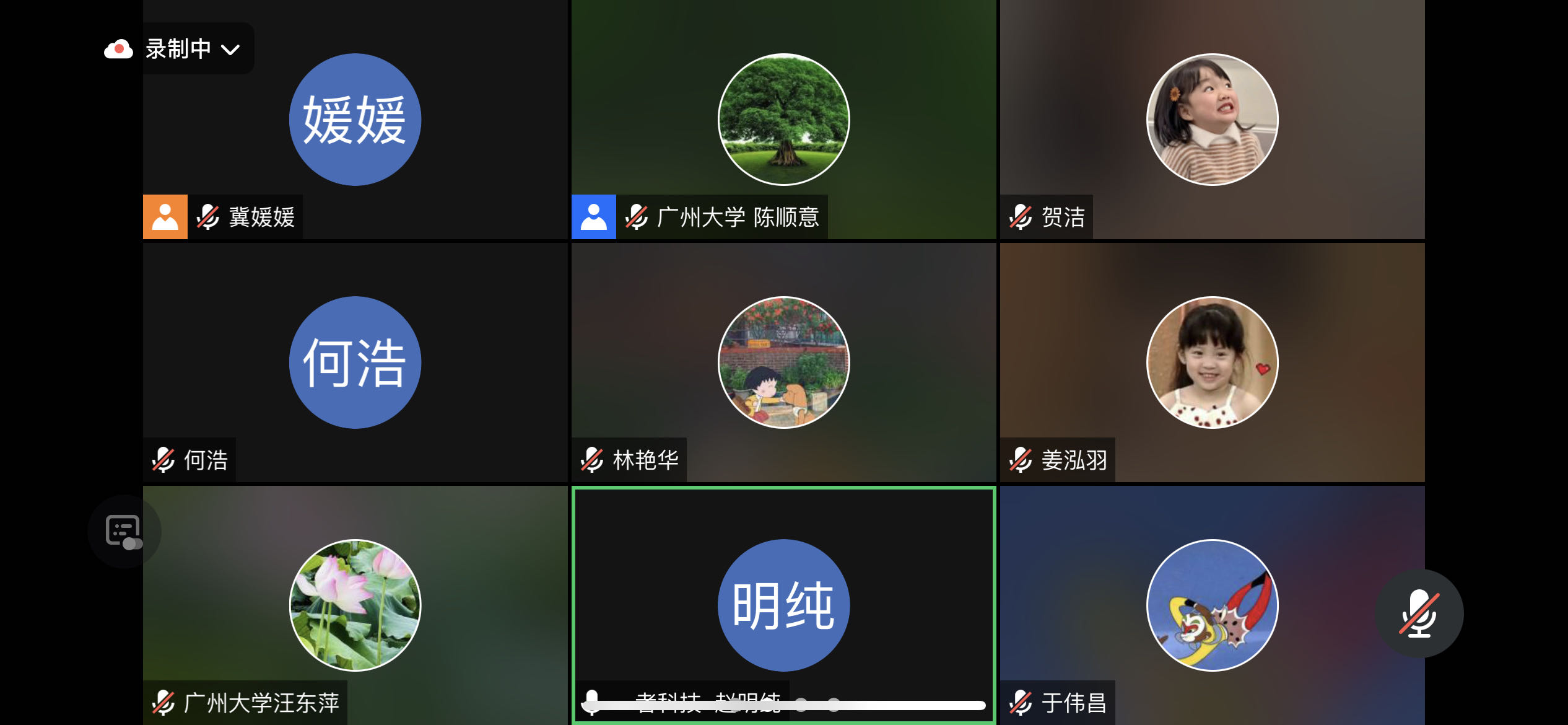
Task: Tap 姜泓羽's participant tile
Action: coord(1212,362)
